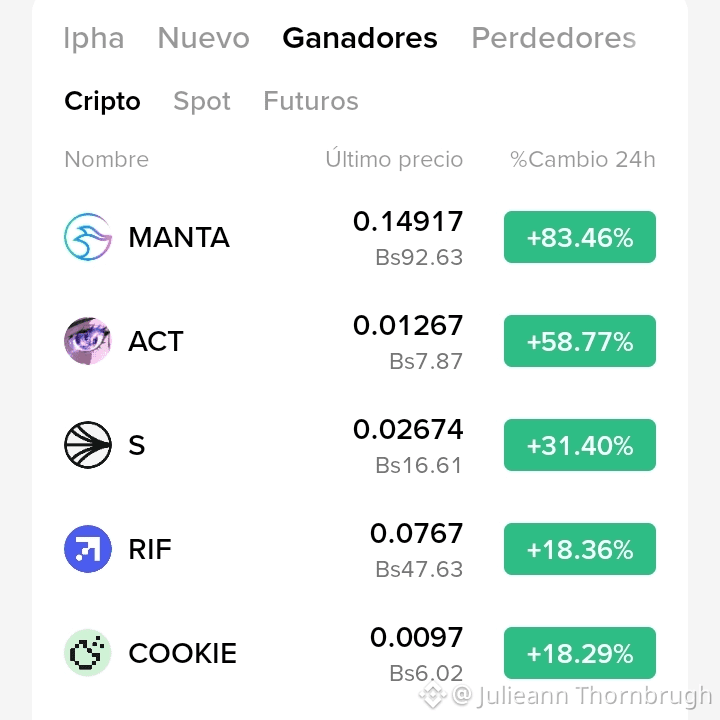The image size is (720, 720).
Task: Switch to the Nuevo tab
Action: pyautogui.click(x=203, y=38)
